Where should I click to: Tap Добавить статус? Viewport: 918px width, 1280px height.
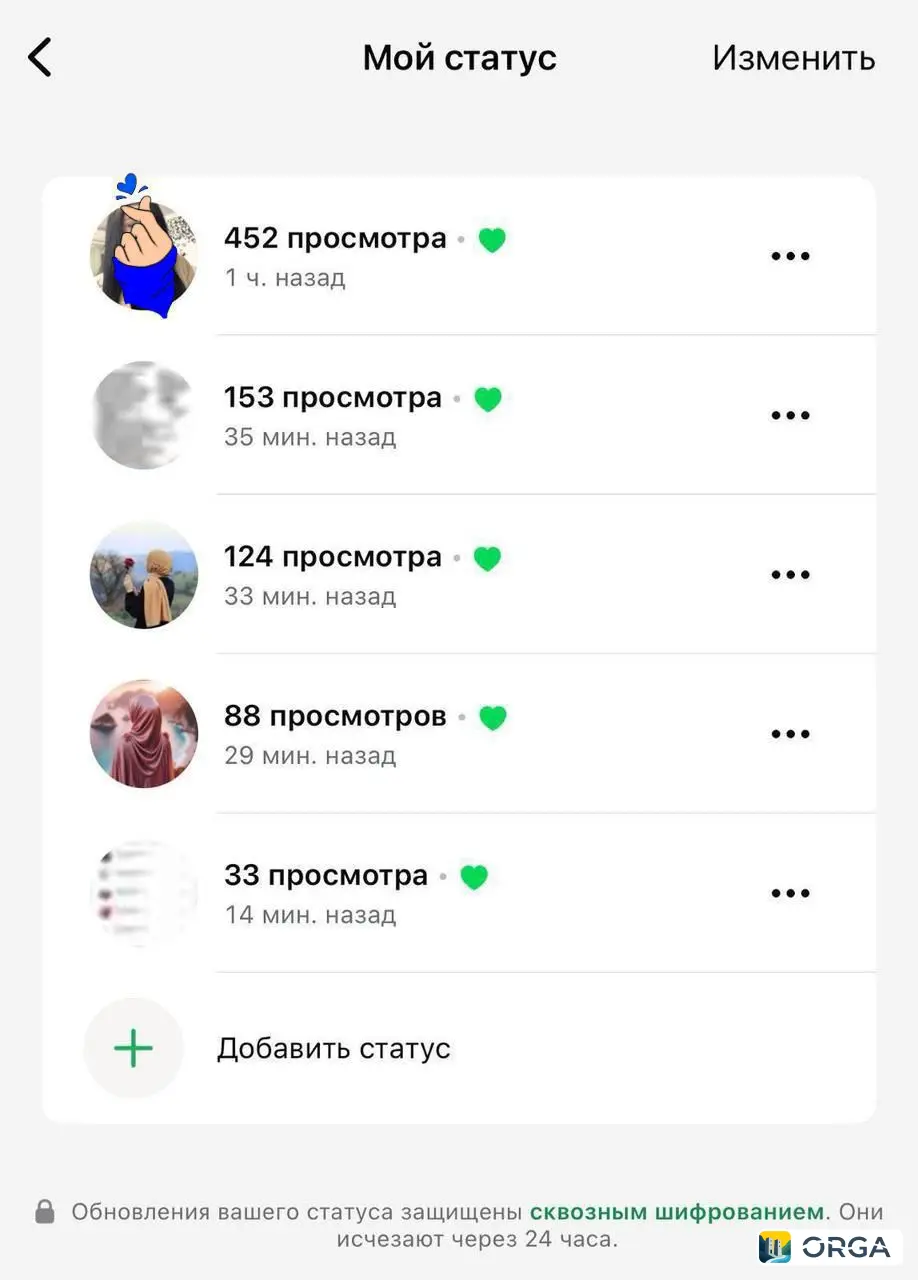[334, 1048]
